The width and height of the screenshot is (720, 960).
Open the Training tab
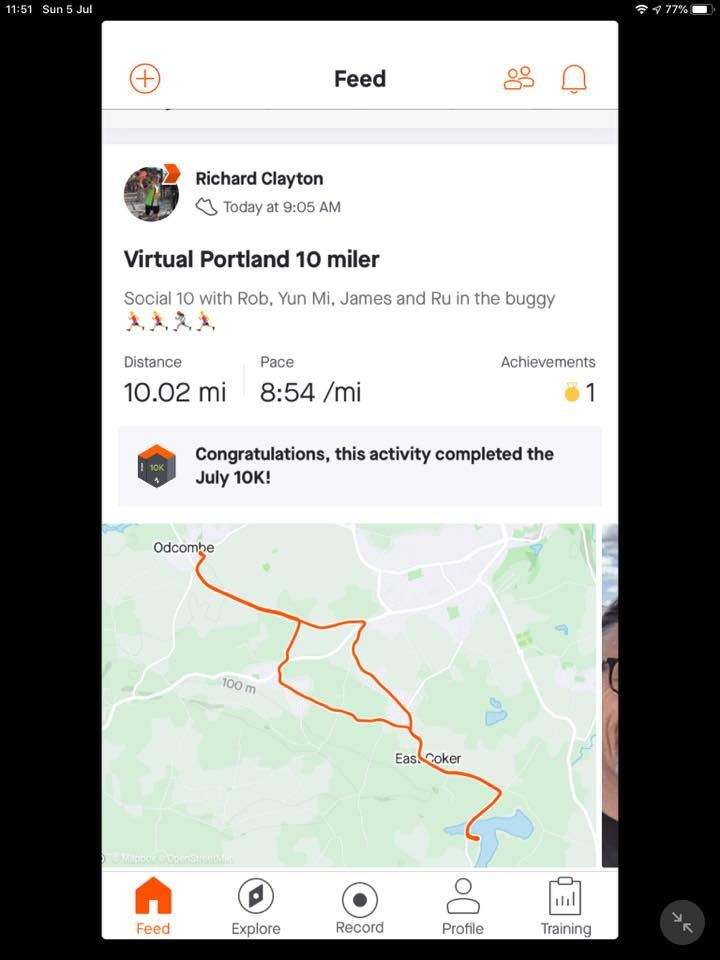(565, 906)
